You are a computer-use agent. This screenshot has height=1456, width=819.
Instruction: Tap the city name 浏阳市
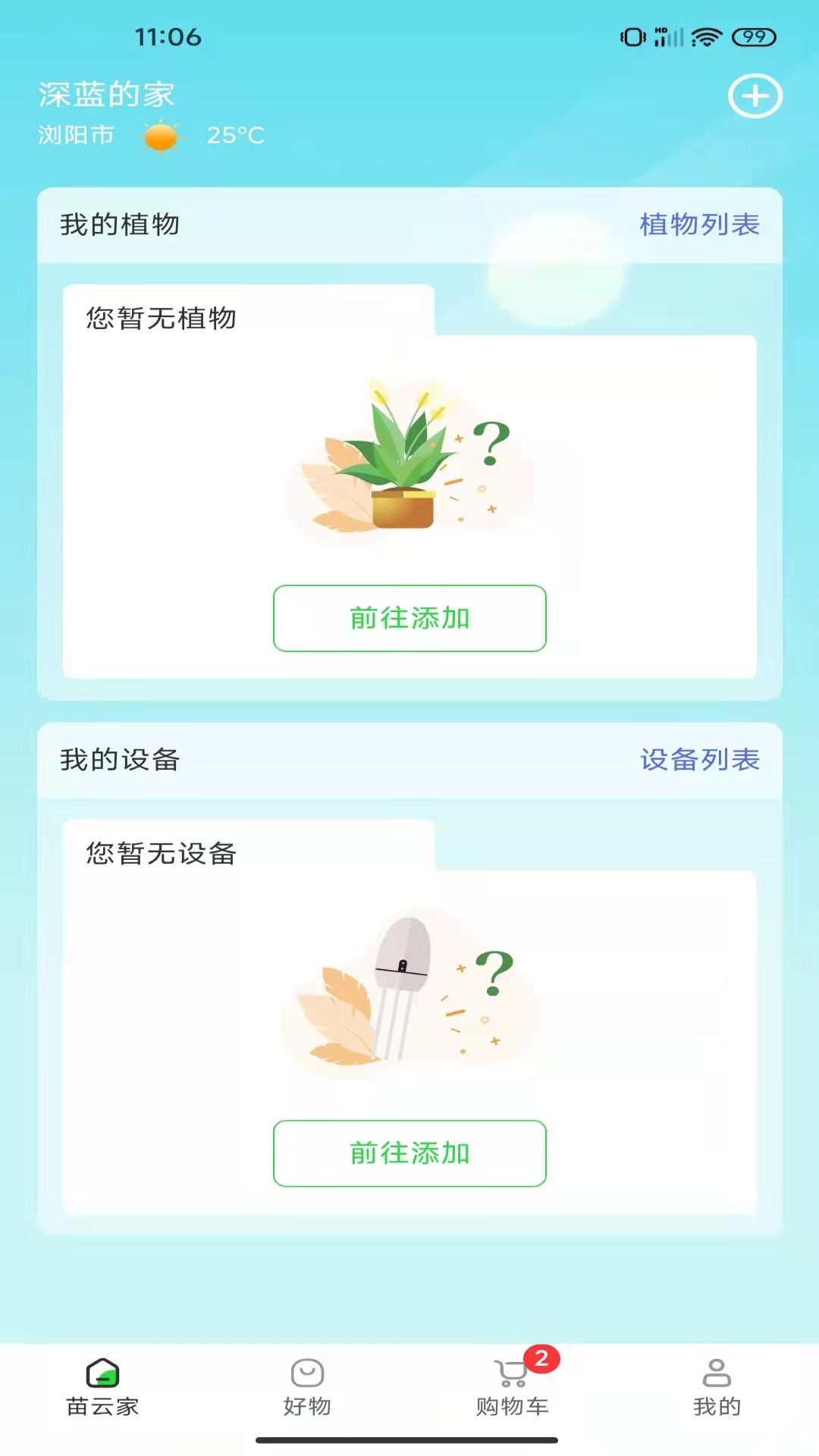[x=74, y=136]
